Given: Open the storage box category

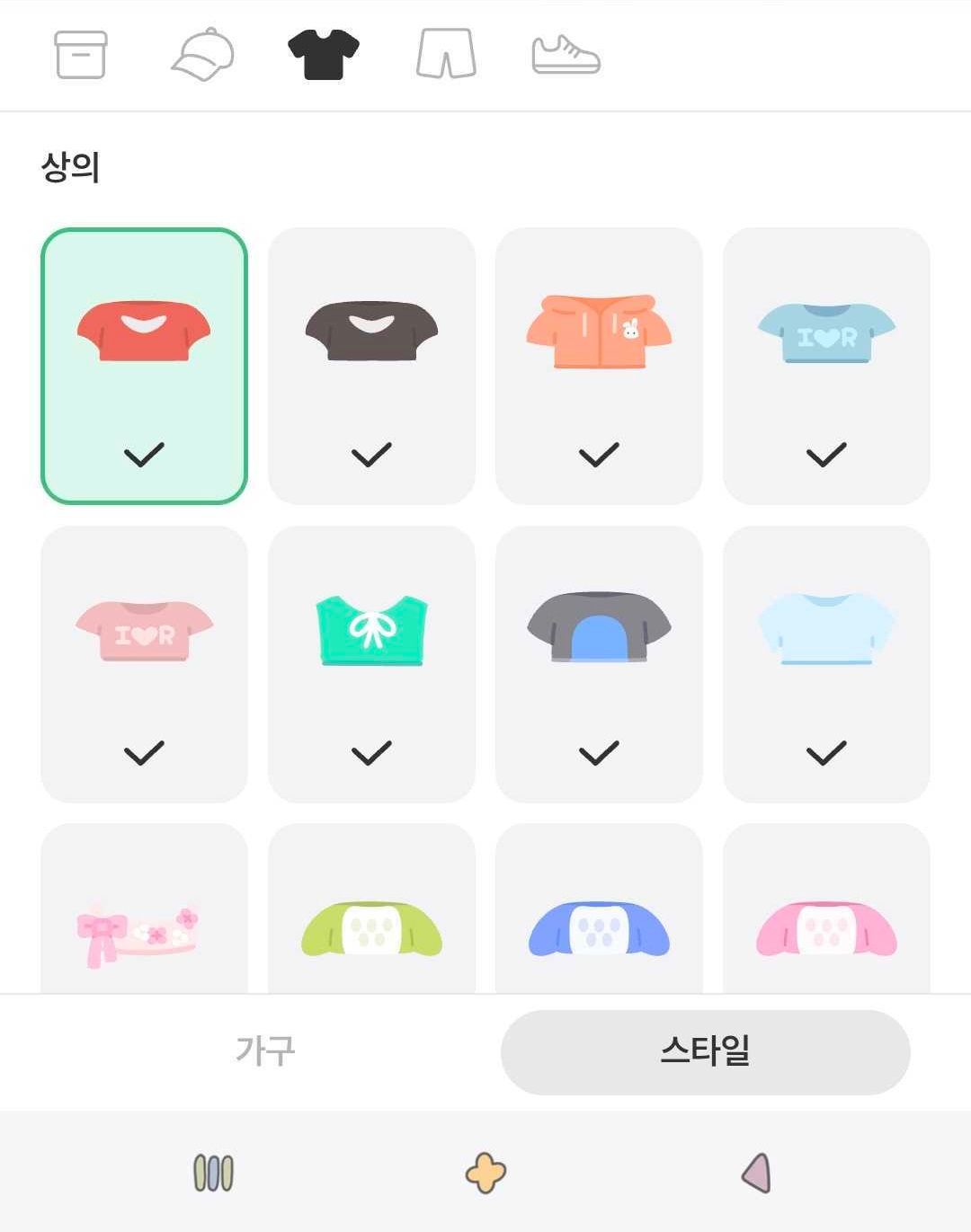Looking at the screenshot, I should [x=81, y=55].
